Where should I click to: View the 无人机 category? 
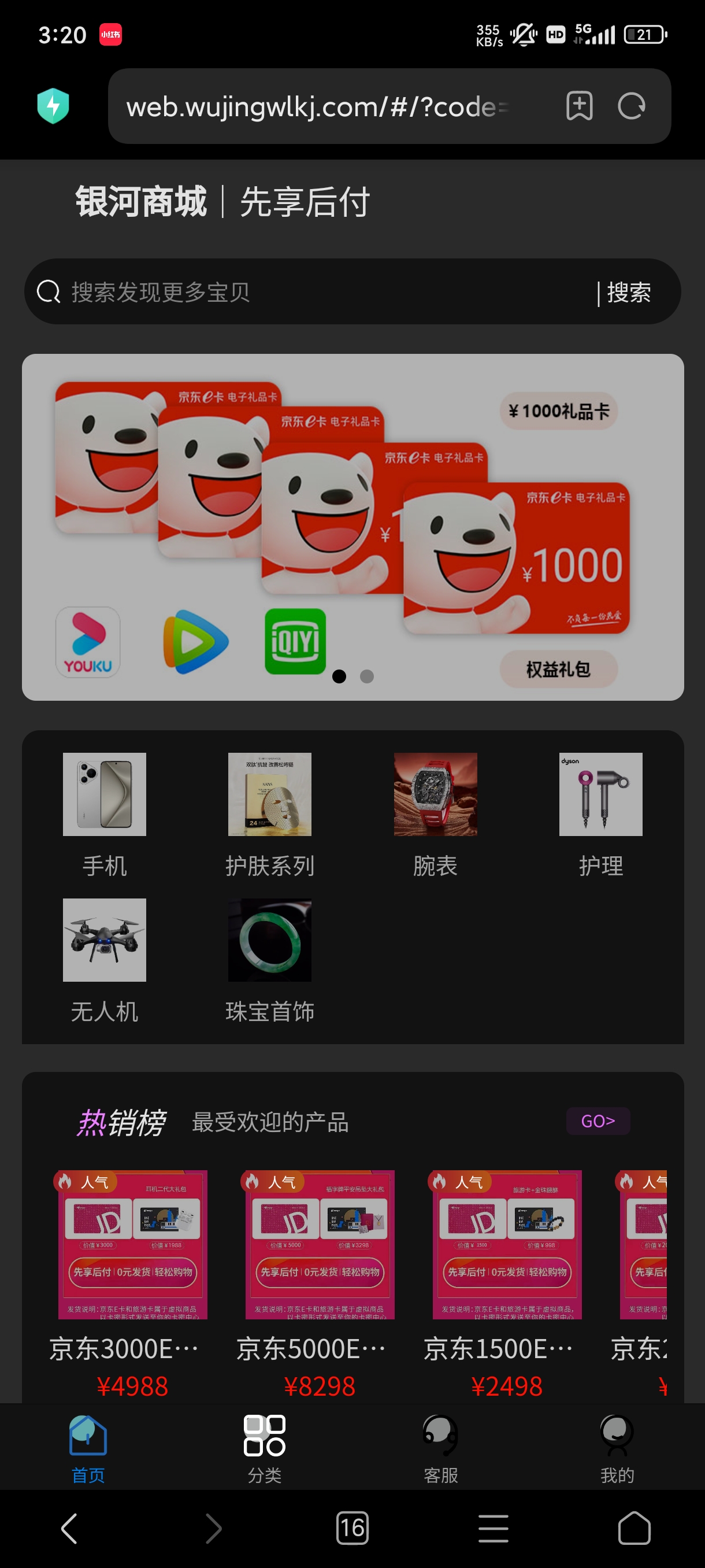pos(105,961)
